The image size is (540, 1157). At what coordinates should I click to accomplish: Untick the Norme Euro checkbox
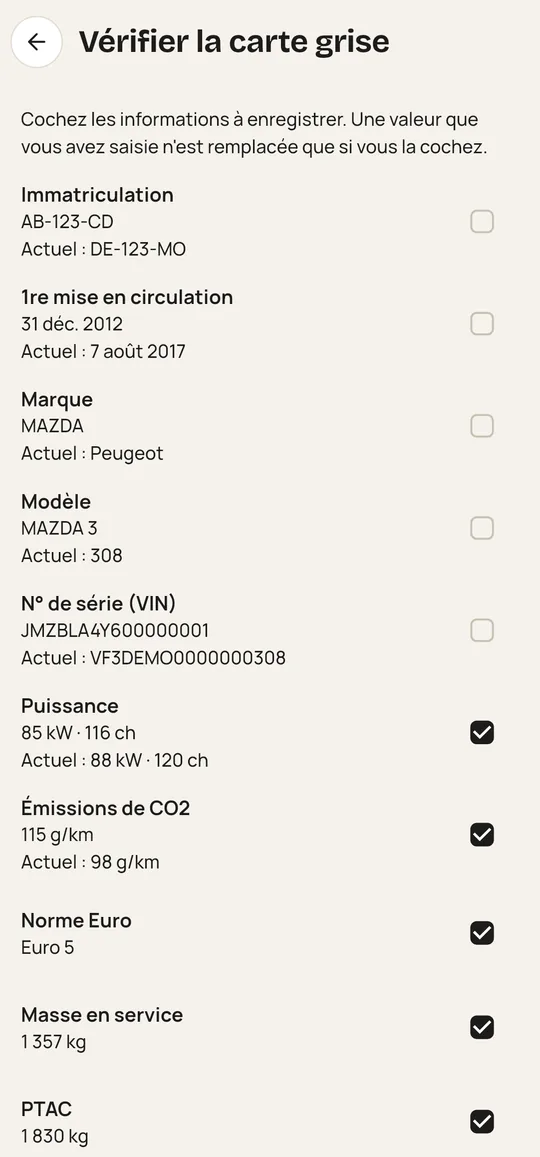(482, 933)
